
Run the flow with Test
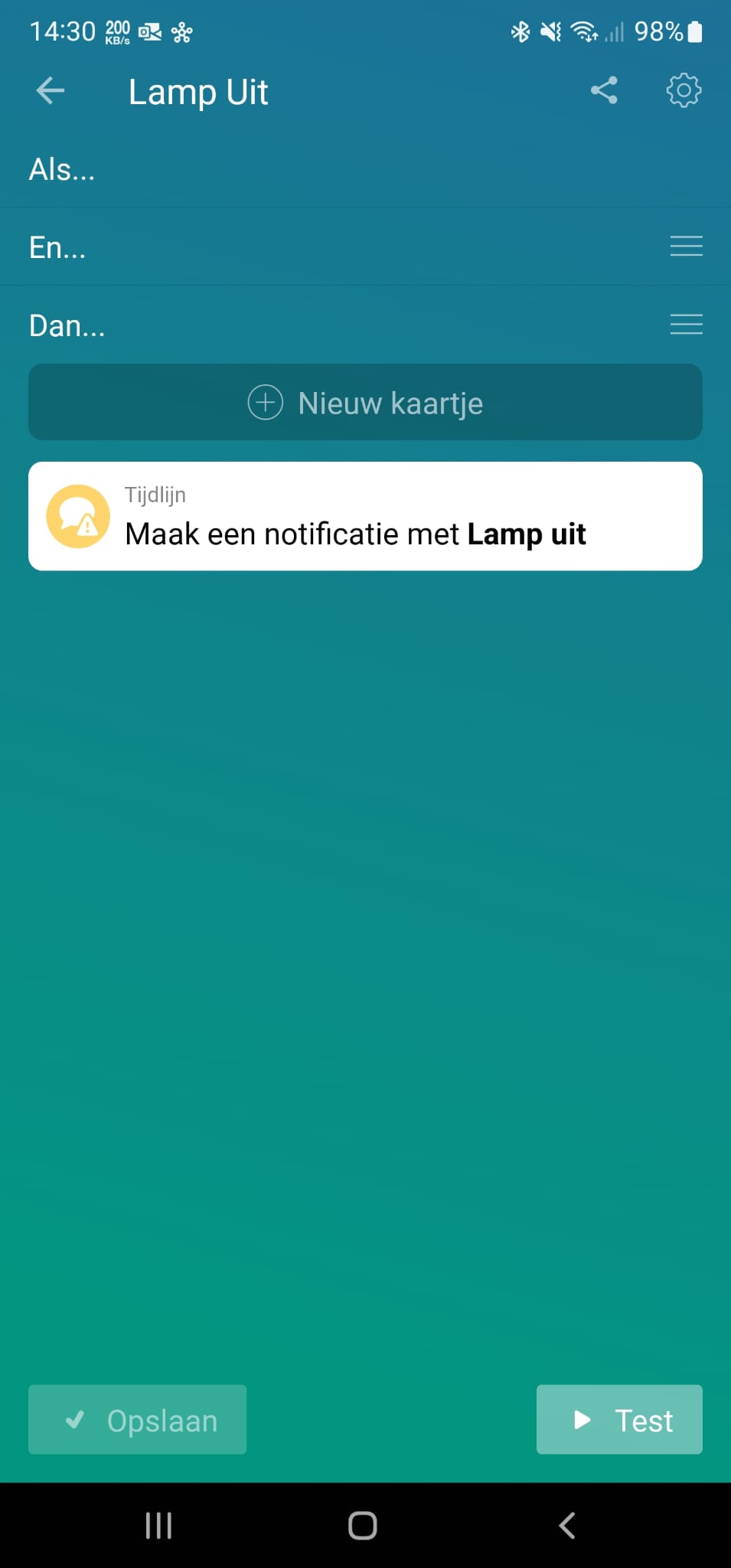618,1420
